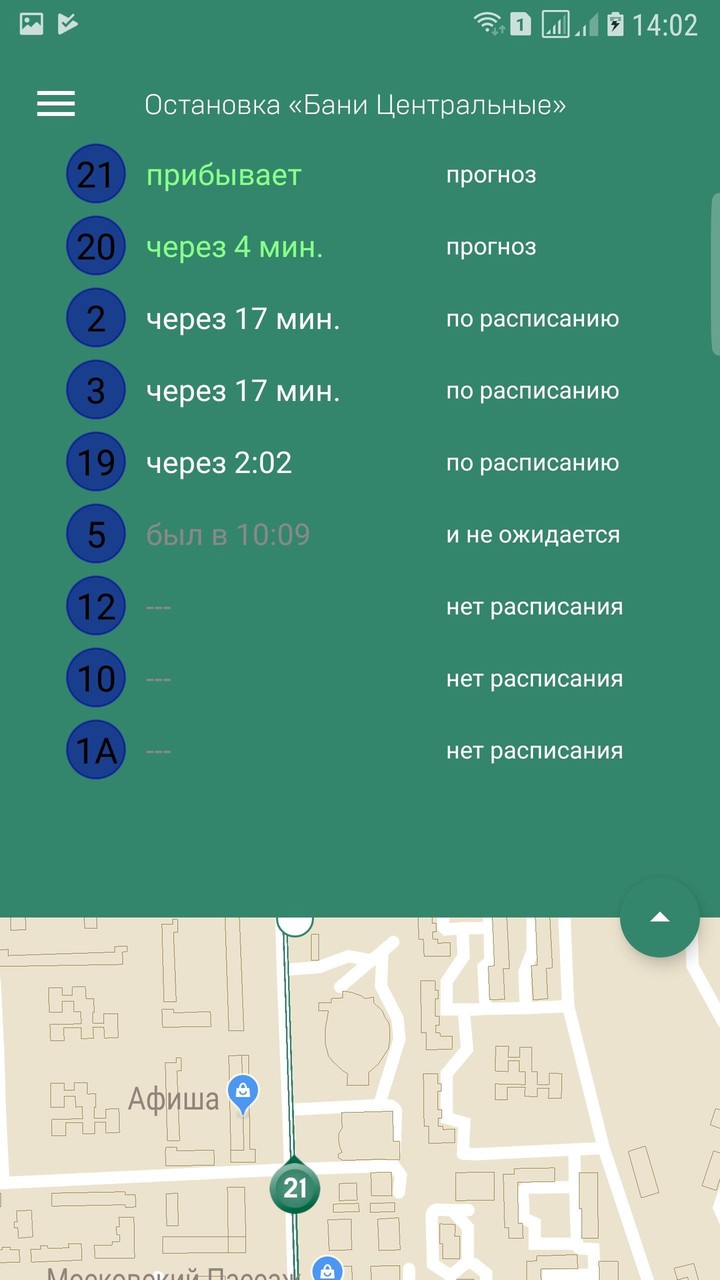Viewport: 720px width, 1280px height.
Task: Tap route 5 icon shown as arrived
Action: tap(95, 534)
